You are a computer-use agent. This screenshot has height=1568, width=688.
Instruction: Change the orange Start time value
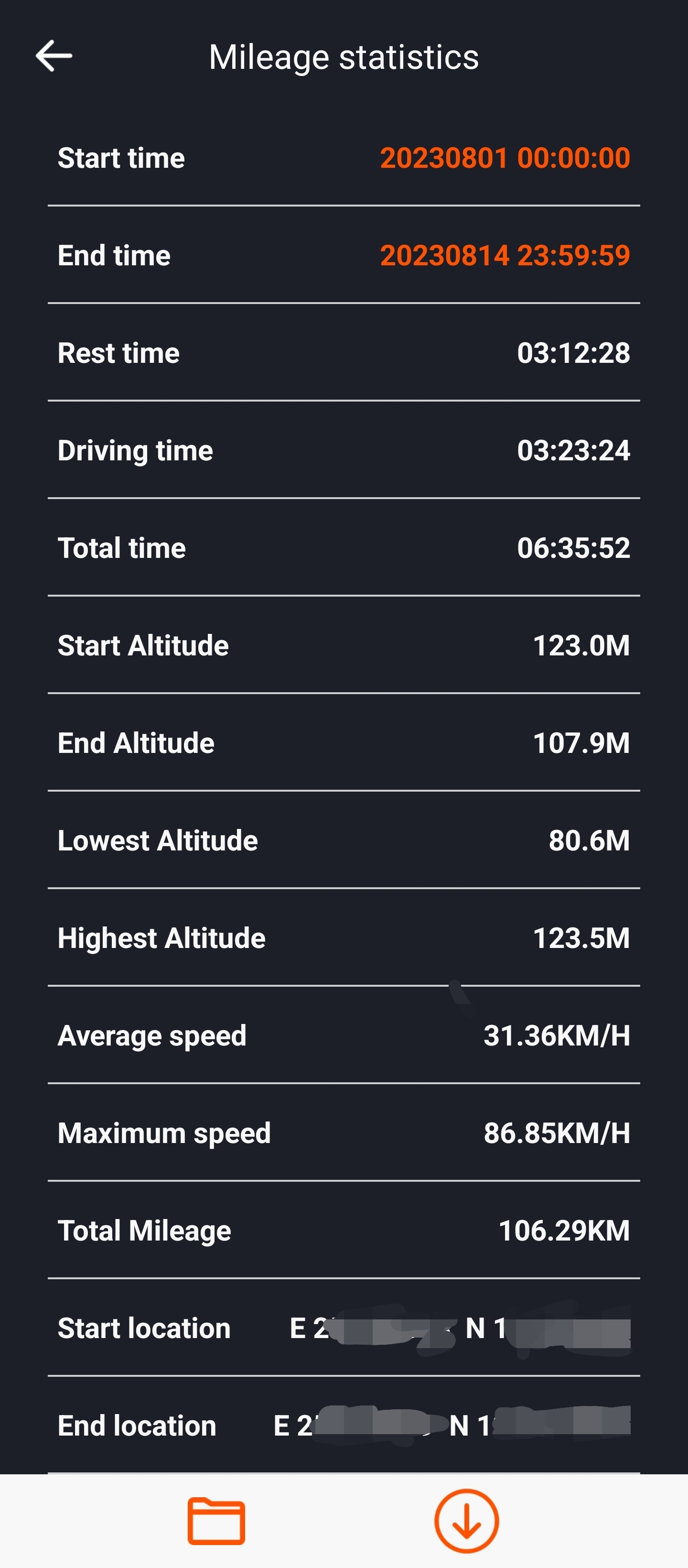click(x=505, y=158)
